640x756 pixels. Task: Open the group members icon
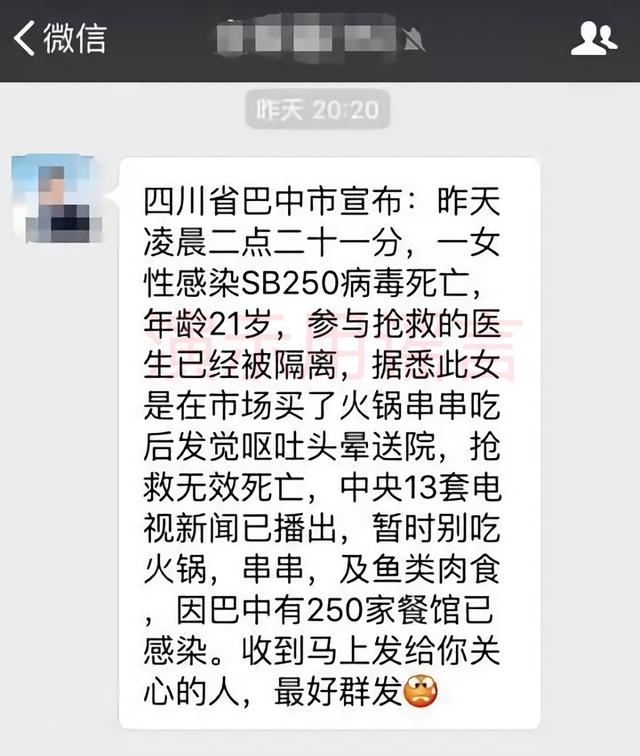click(593, 39)
